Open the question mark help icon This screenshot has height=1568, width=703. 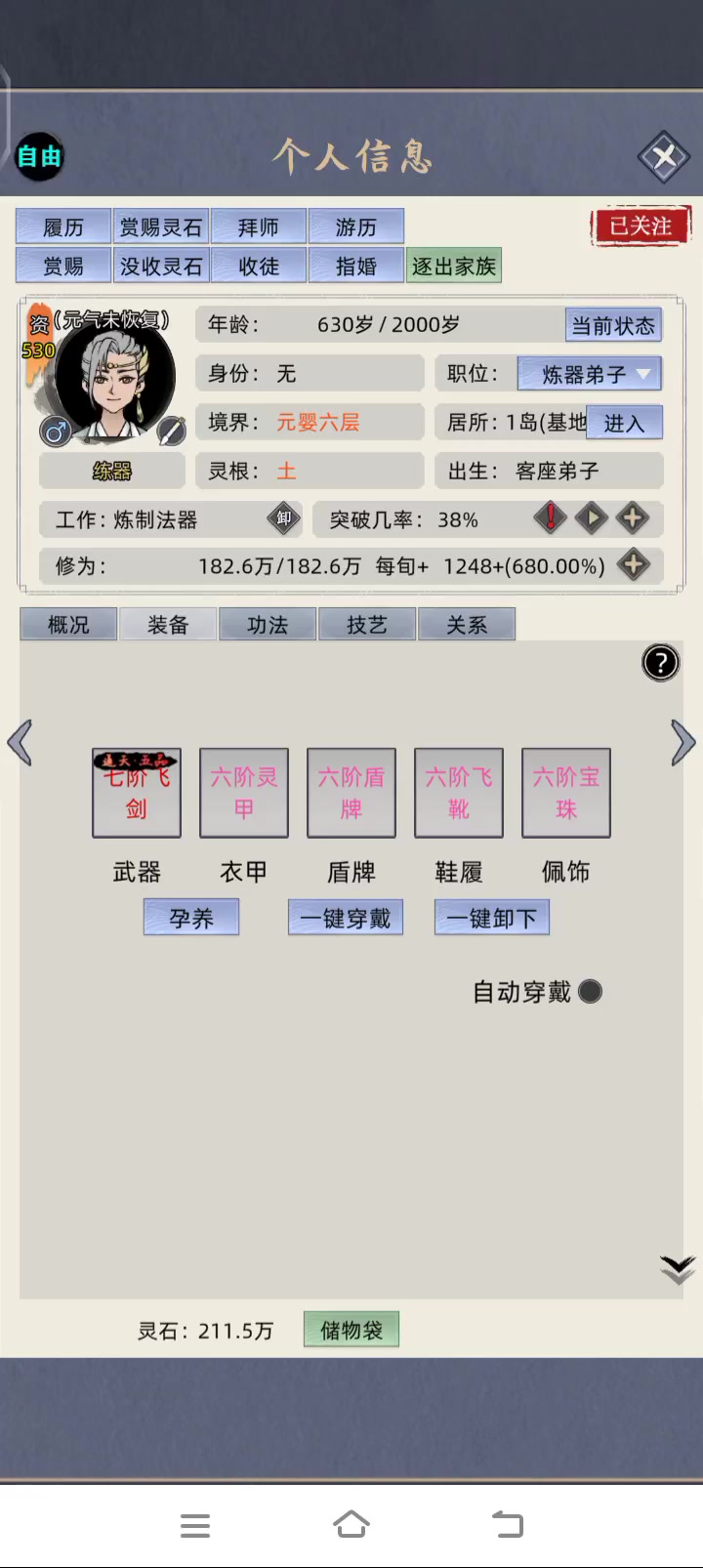[x=661, y=664]
